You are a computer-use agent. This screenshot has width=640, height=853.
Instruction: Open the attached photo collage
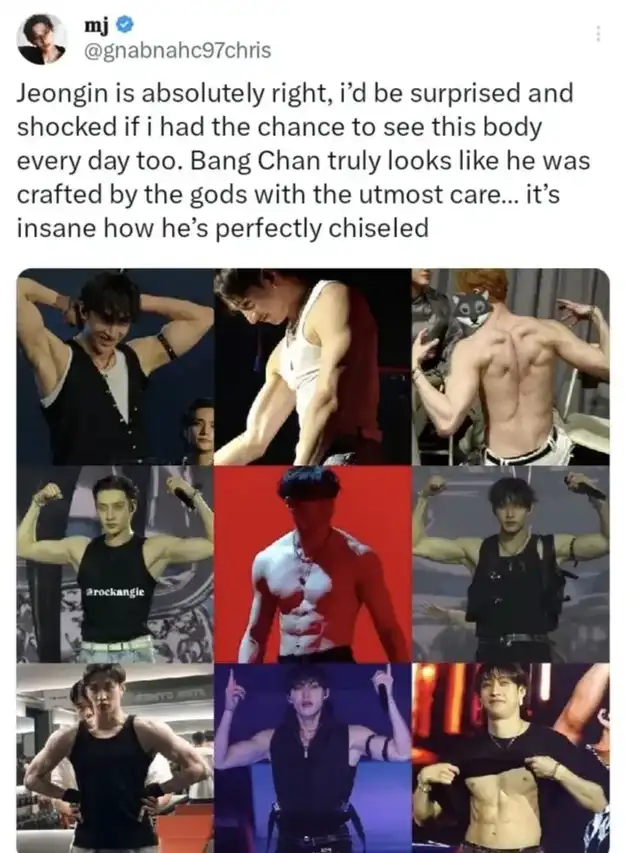pyautogui.click(x=312, y=560)
